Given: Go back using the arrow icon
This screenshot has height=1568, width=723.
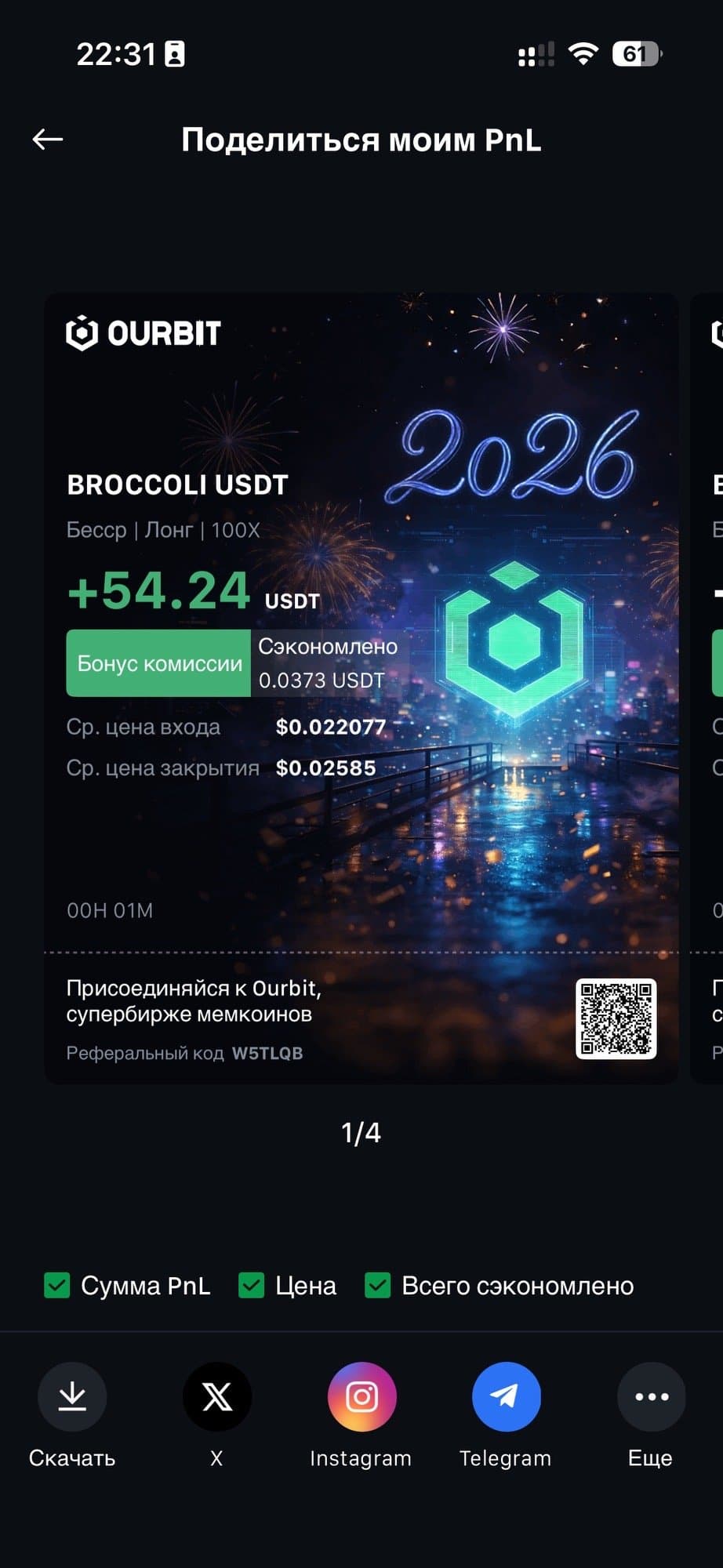Looking at the screenshot, I should pyautogui.click(x=48, y=140).
